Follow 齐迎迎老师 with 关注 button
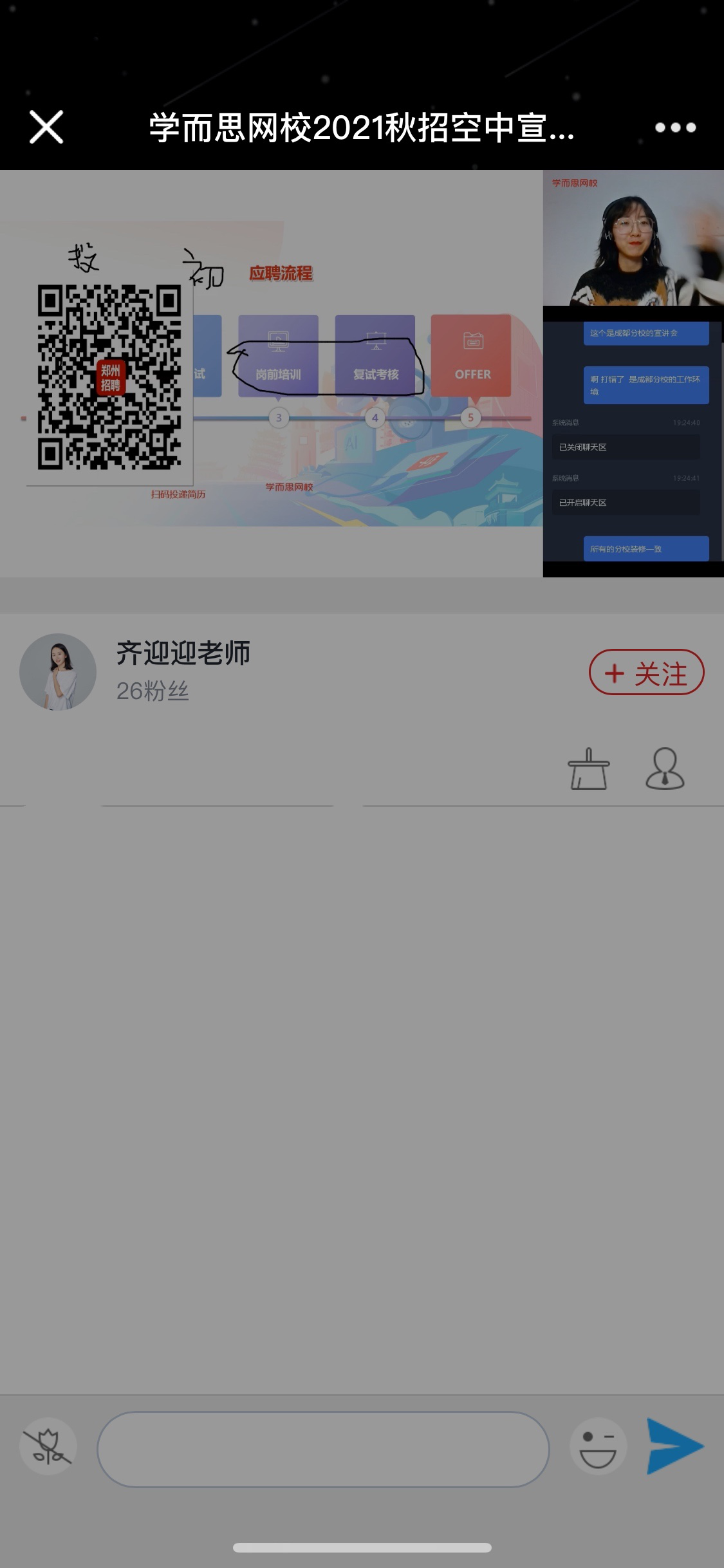Viewport: 724px width, 1568px height. pos(646,673)
